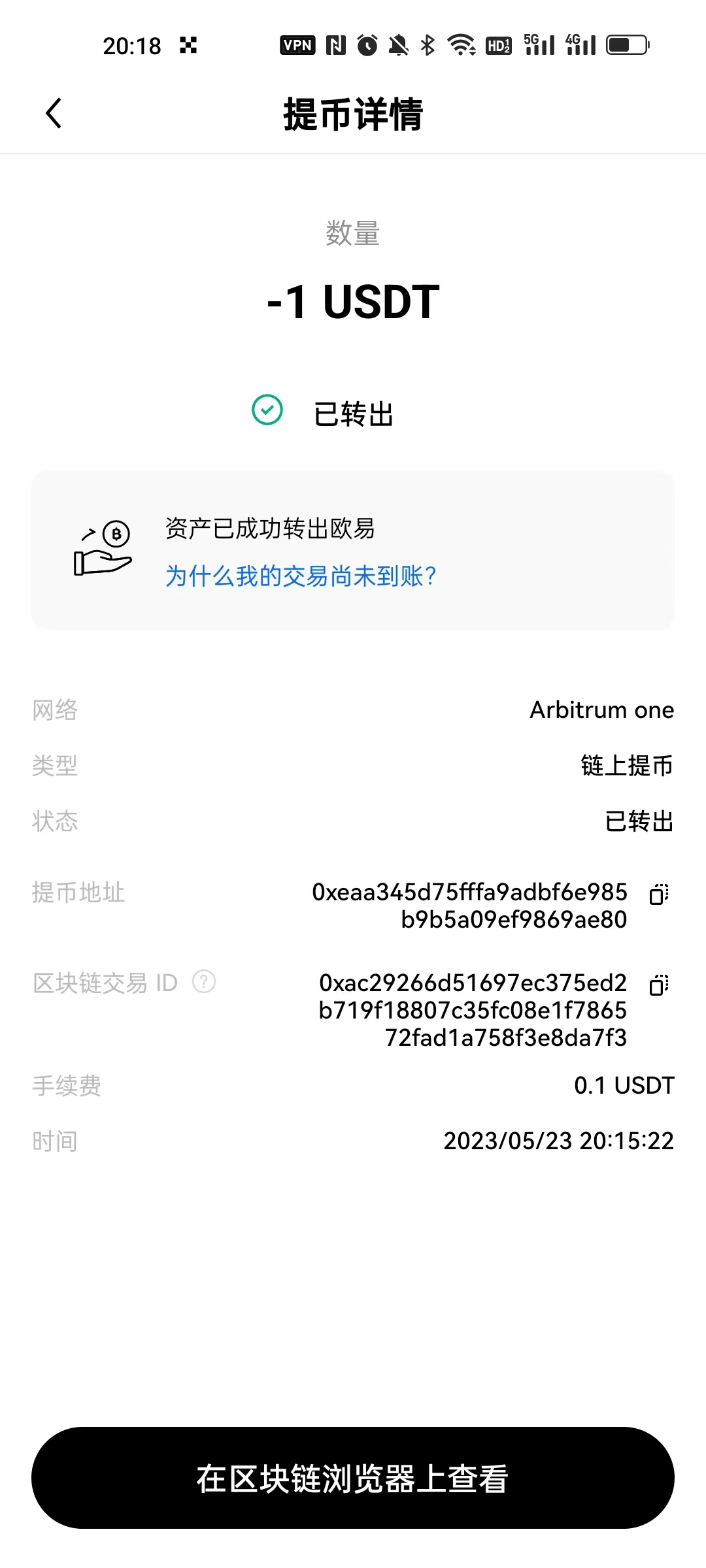Screen dimensions: 706x1568
Task: Tap the 在区块链浏览器上查看 button
Action: (x=353, y=1478)
